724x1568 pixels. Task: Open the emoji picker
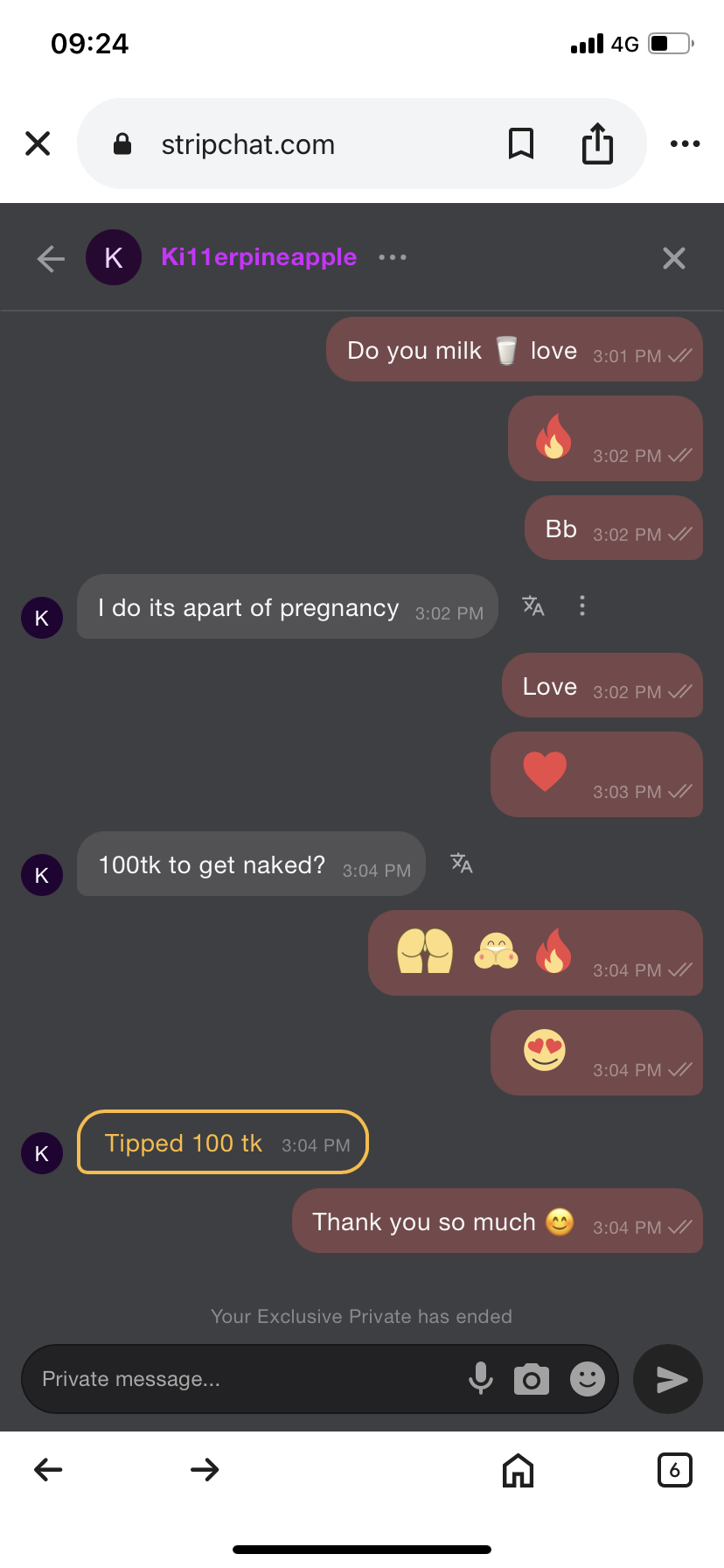tap(587, 1379)
